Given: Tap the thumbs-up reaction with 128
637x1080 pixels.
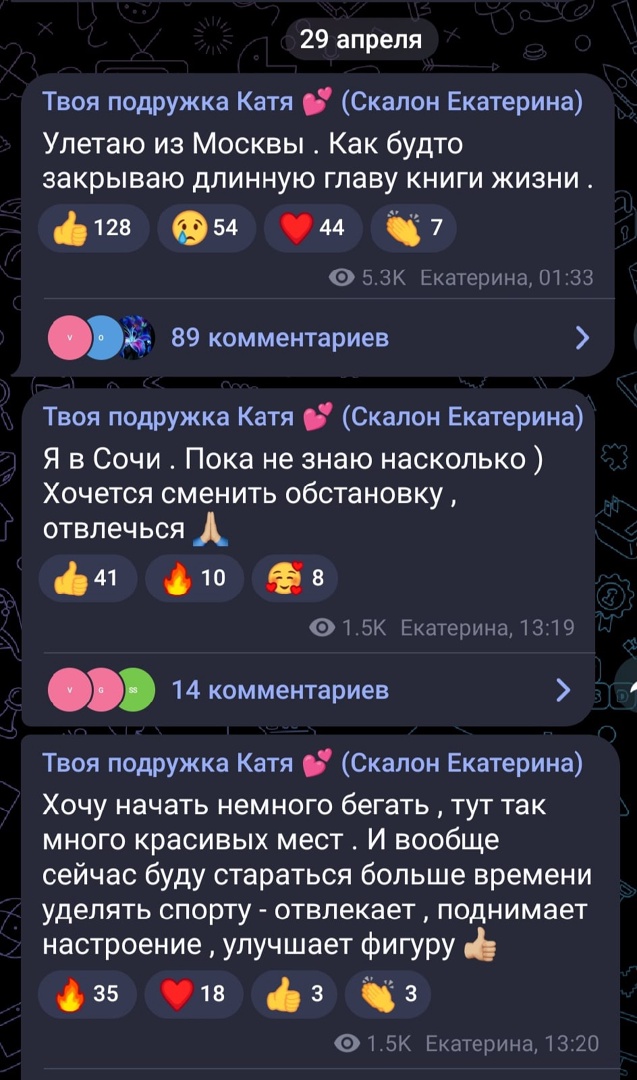Looking at the screenshot, I should coord(94,228).
